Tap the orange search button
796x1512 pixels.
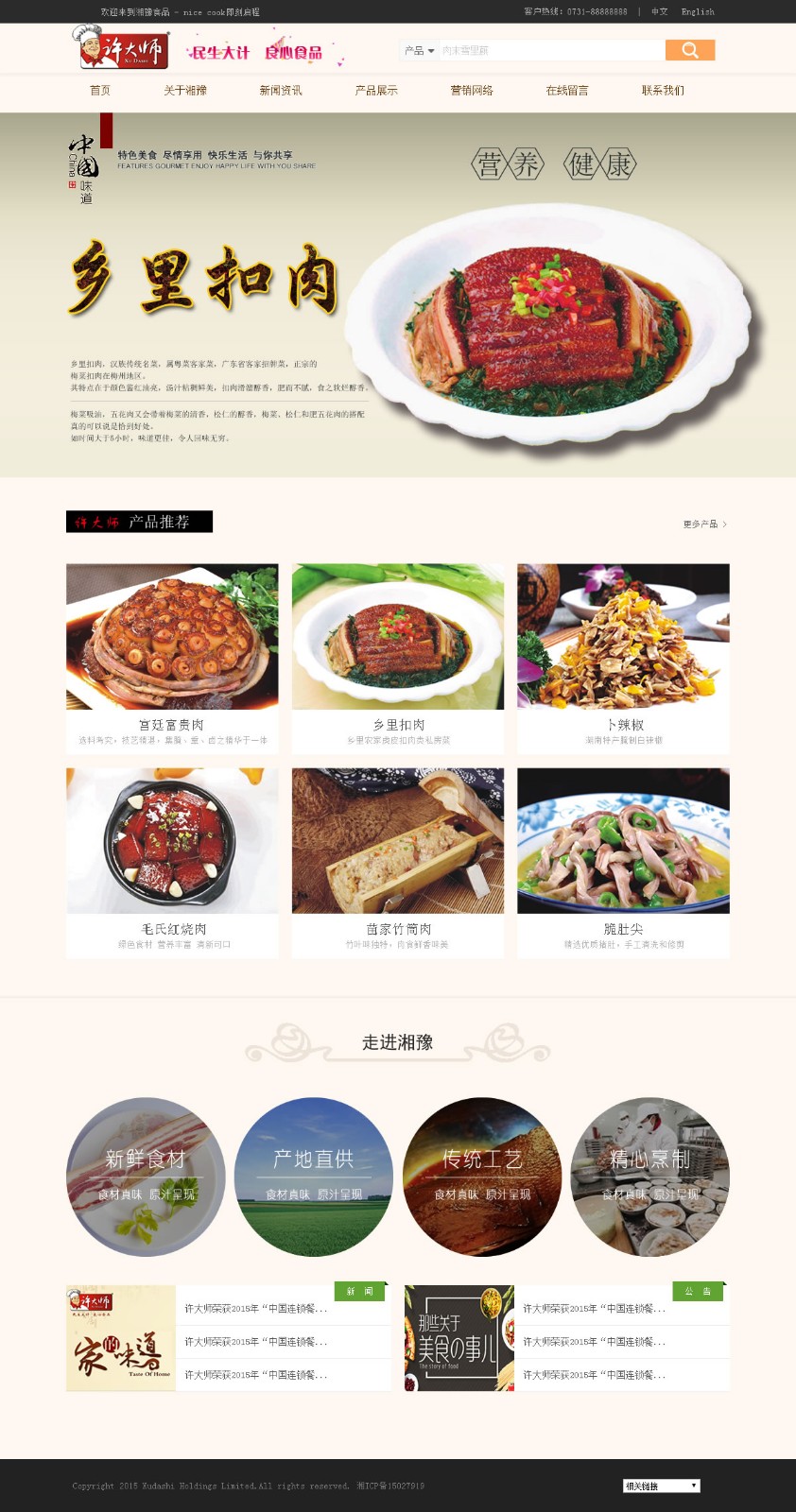pos(689,50)
